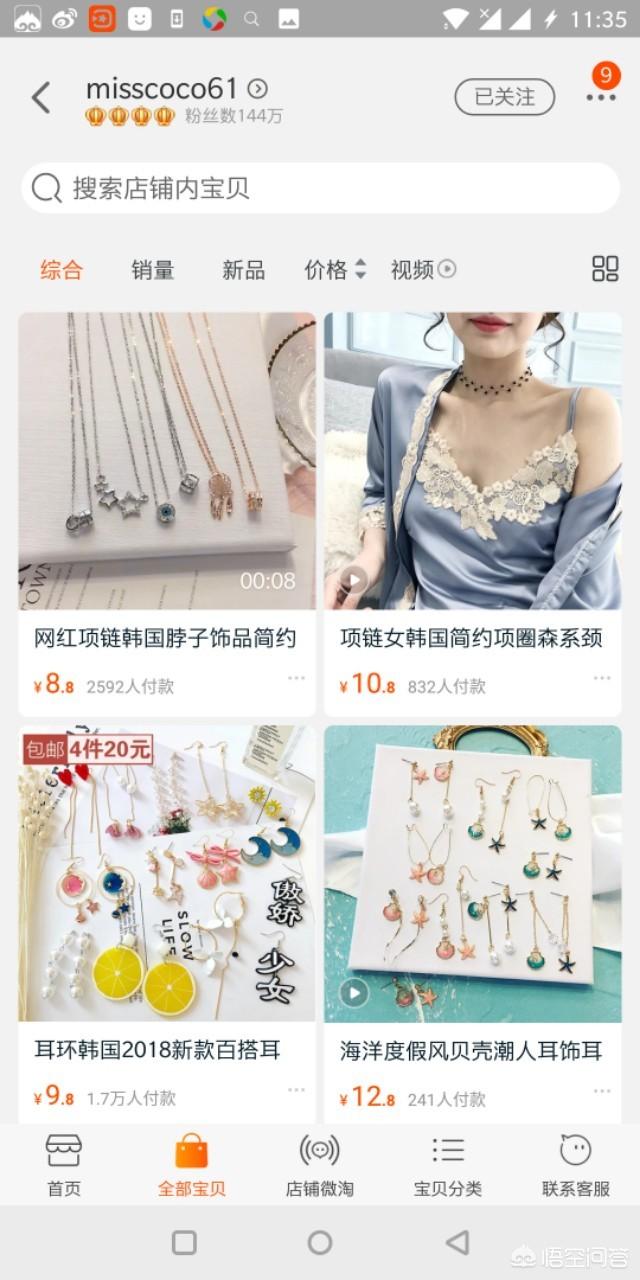Sort items by 销量
640x1280 pixels.
click(152, 269)
